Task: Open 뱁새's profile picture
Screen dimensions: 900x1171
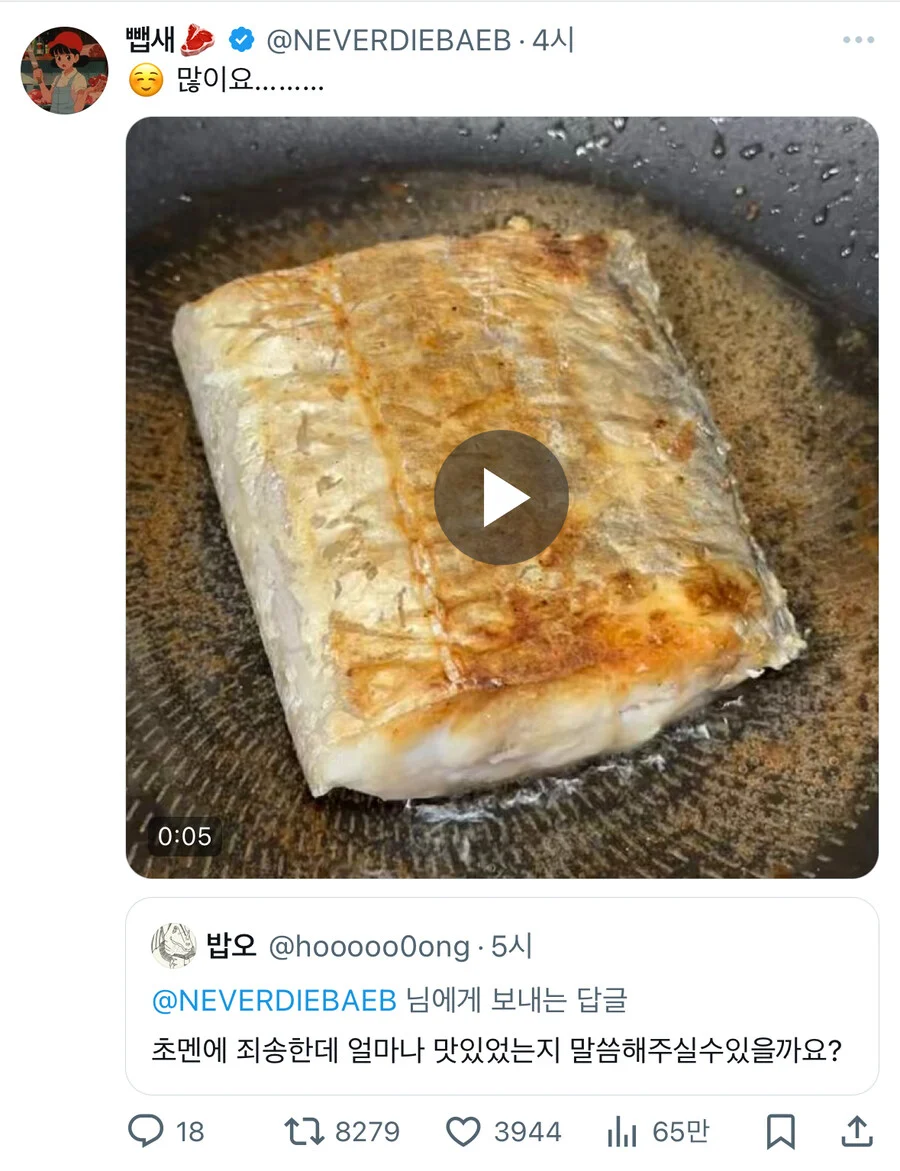Action: tap(64, 70)
